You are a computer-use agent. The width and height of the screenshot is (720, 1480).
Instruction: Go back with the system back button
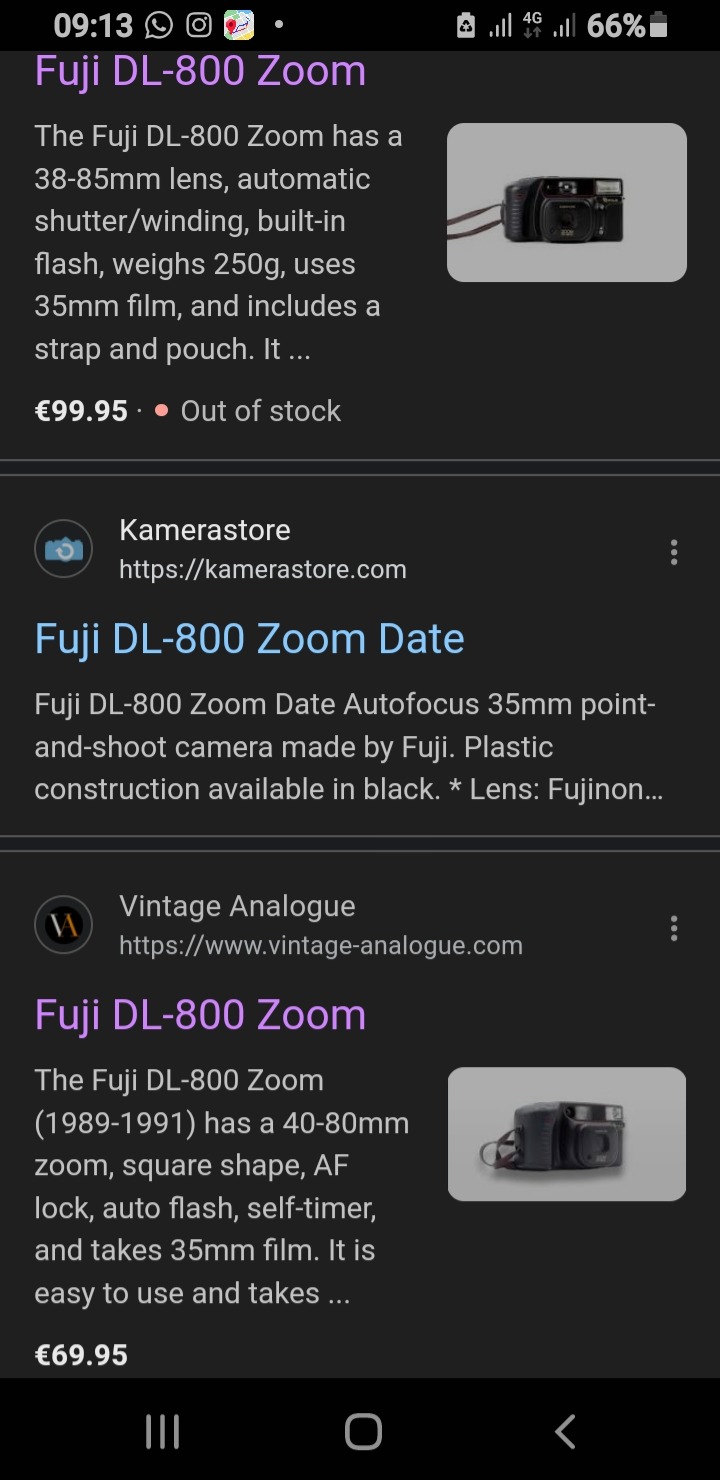click(565, 1432)
